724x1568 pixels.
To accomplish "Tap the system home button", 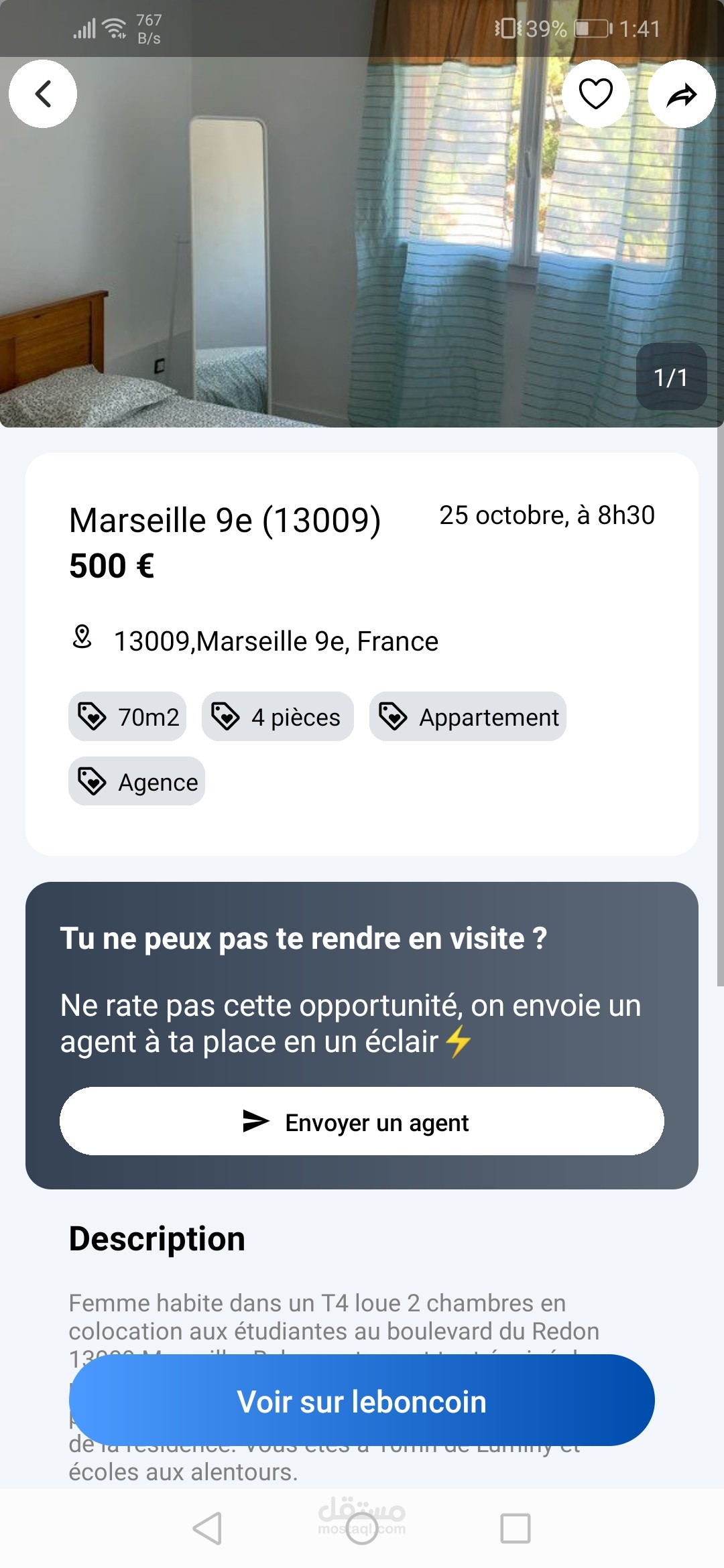I will click(x=362, y=1528).
